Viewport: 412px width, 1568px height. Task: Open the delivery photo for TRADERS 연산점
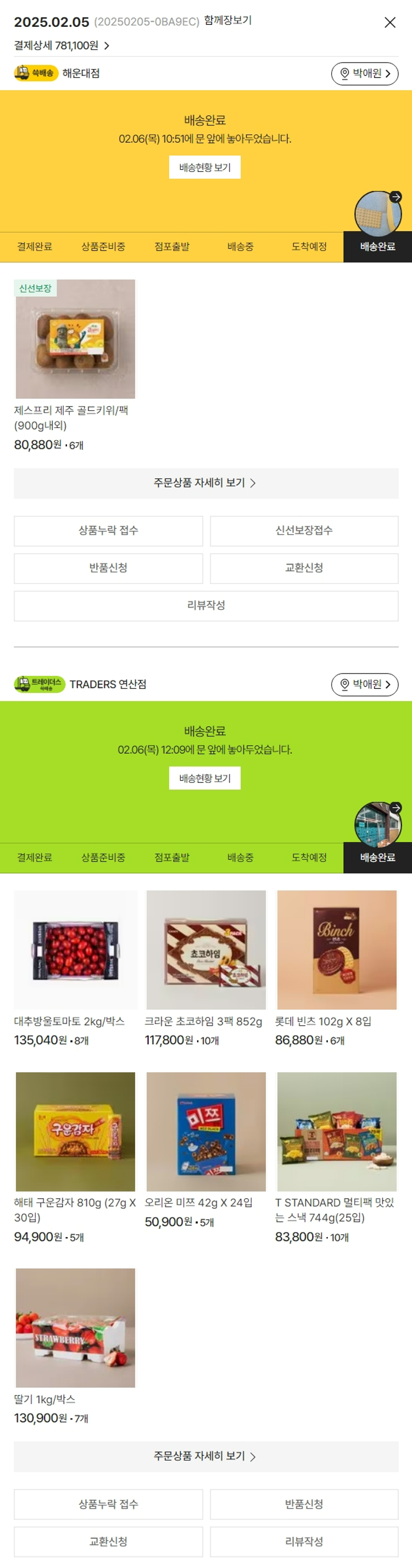click(x=377, y=824)
